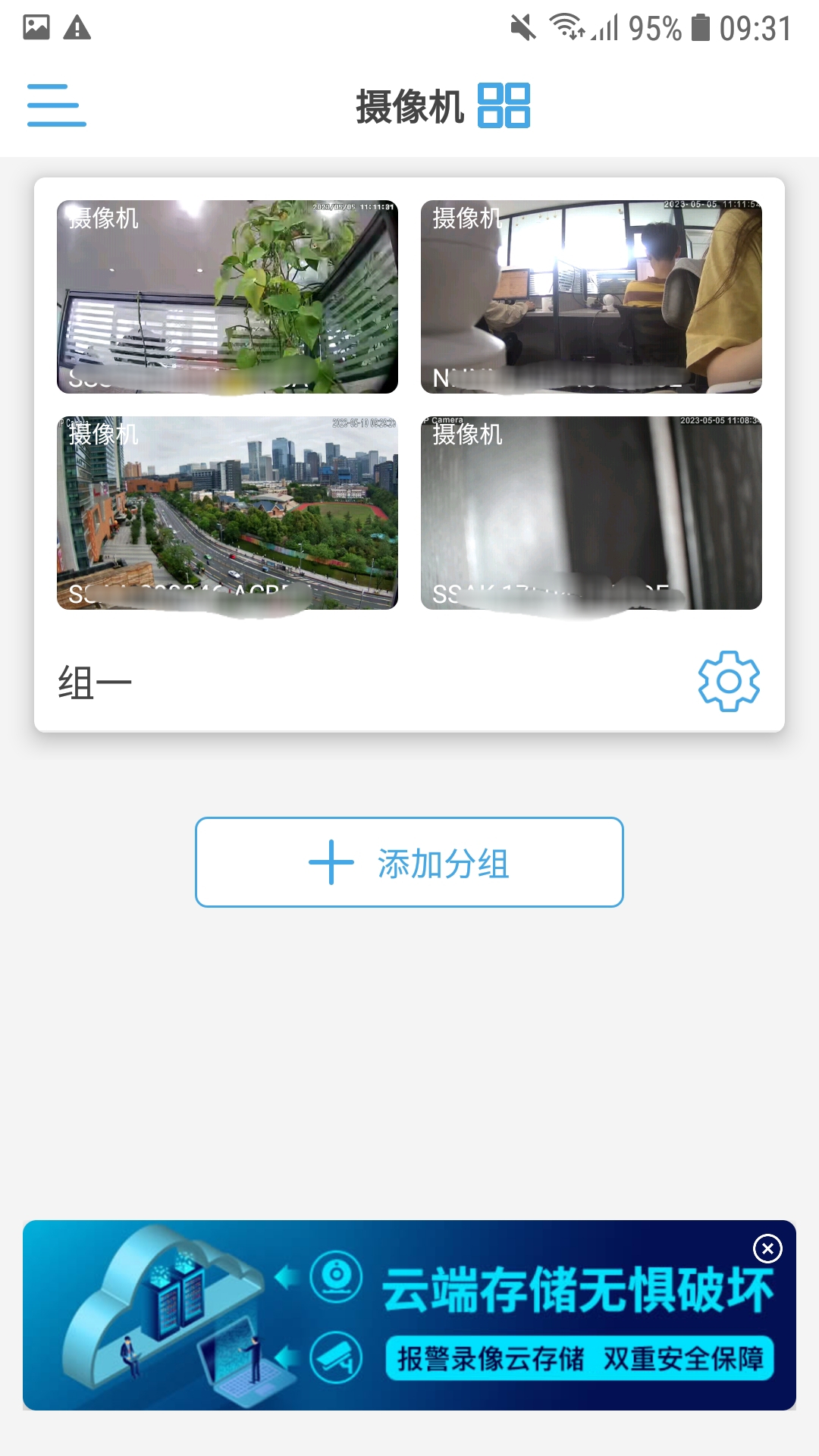The image size is (819, 1456).
Task: Expand the group 组一 details
Action: [94, 682]
